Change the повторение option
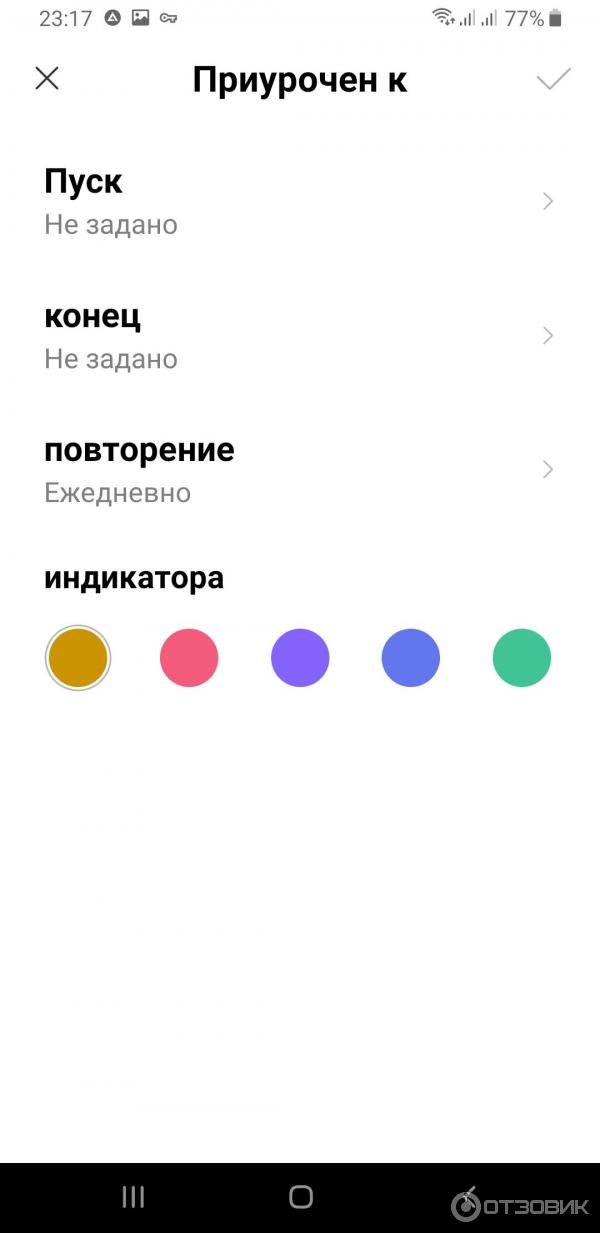The width and height of the screenshot is (600, 1233). pos(300,470)
